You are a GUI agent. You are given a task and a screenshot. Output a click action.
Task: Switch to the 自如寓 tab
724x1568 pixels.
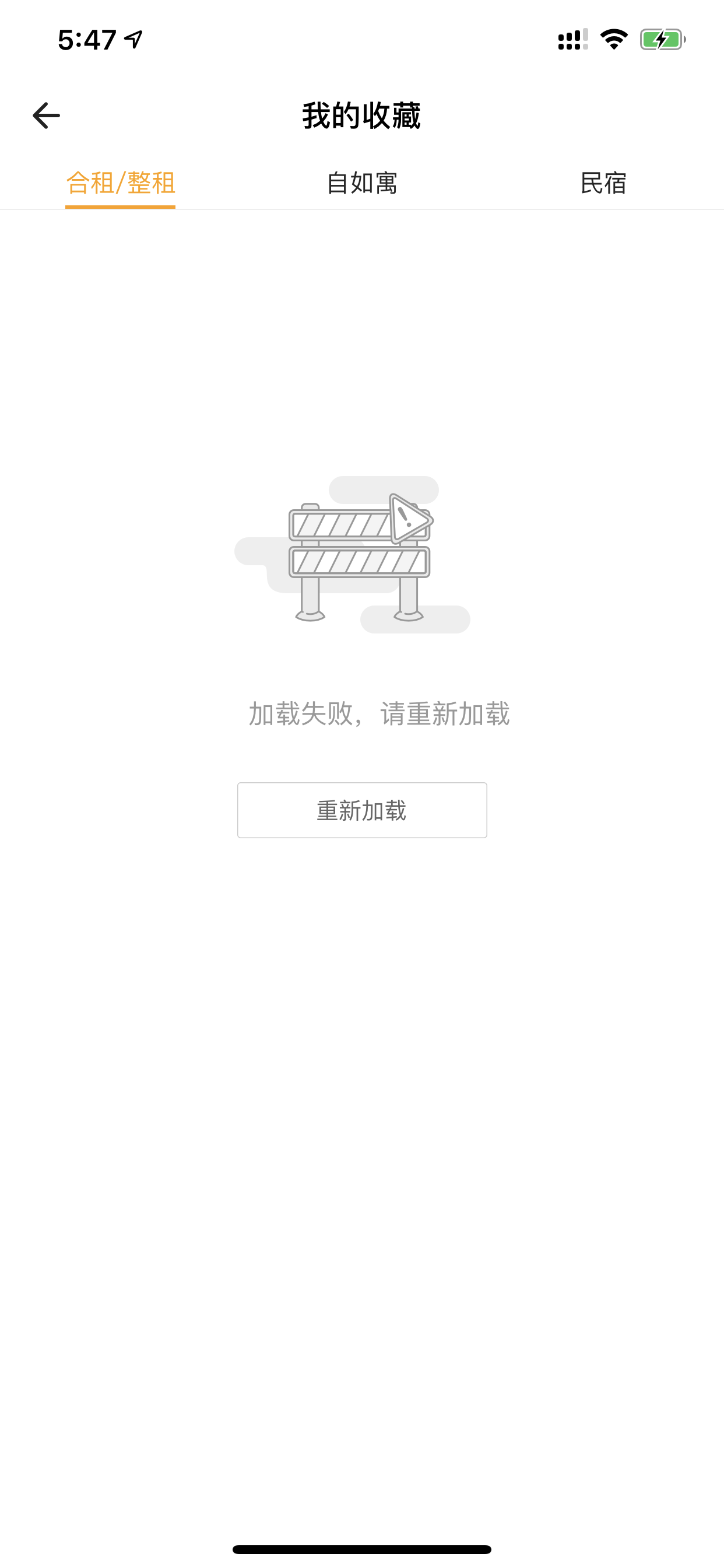362,183
